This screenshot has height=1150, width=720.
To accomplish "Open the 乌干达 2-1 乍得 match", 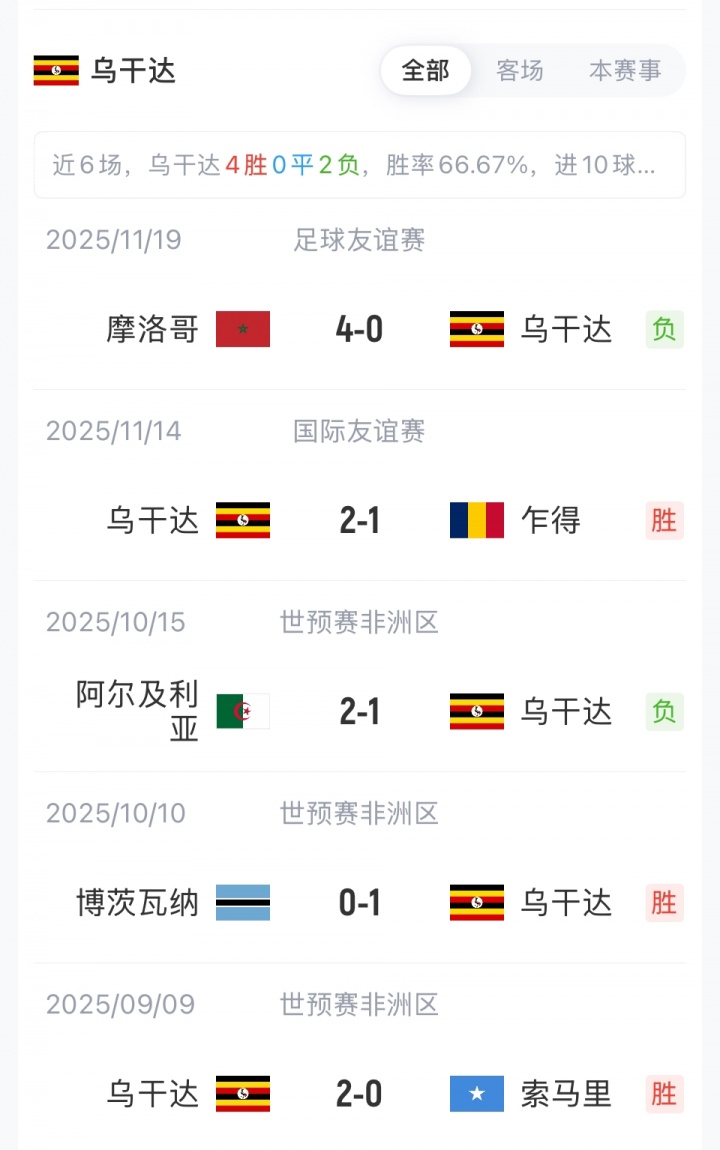I will coord(359,520).
